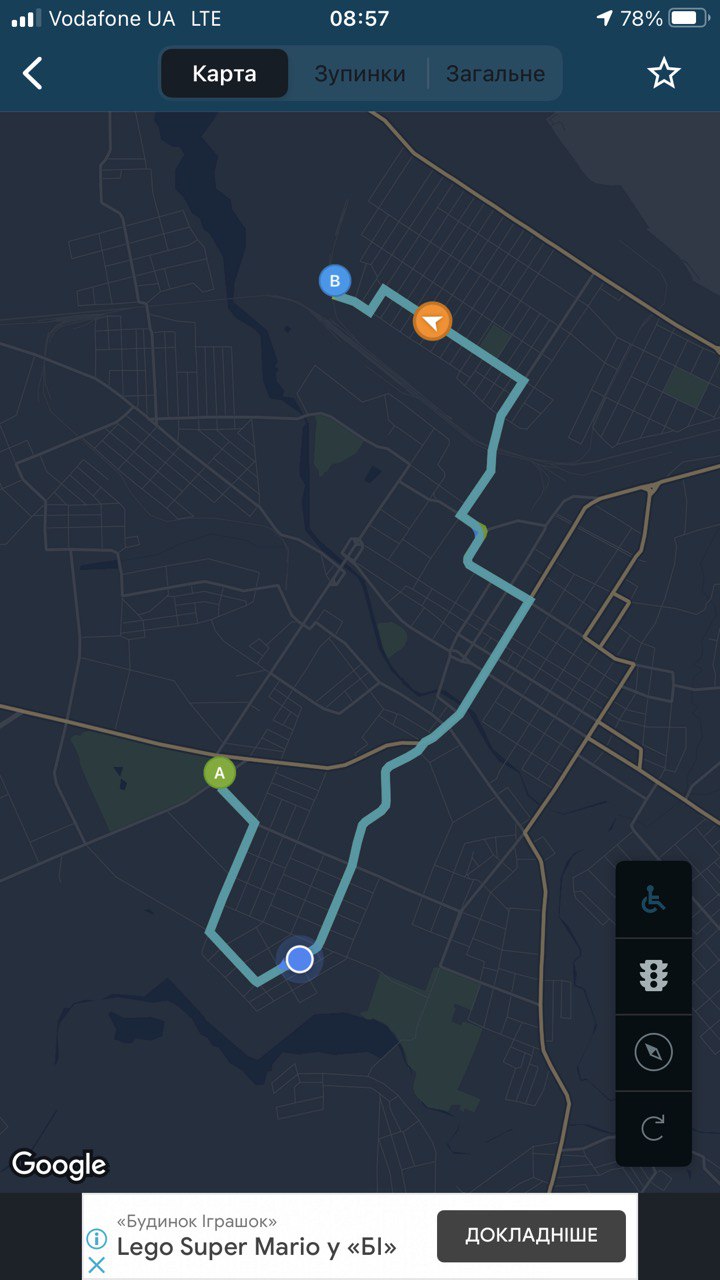This screenshot has height=1280, width=720.
Task: Tap the ДОКЛАДНІШЕ ad button
Action: coord(531,1236)
